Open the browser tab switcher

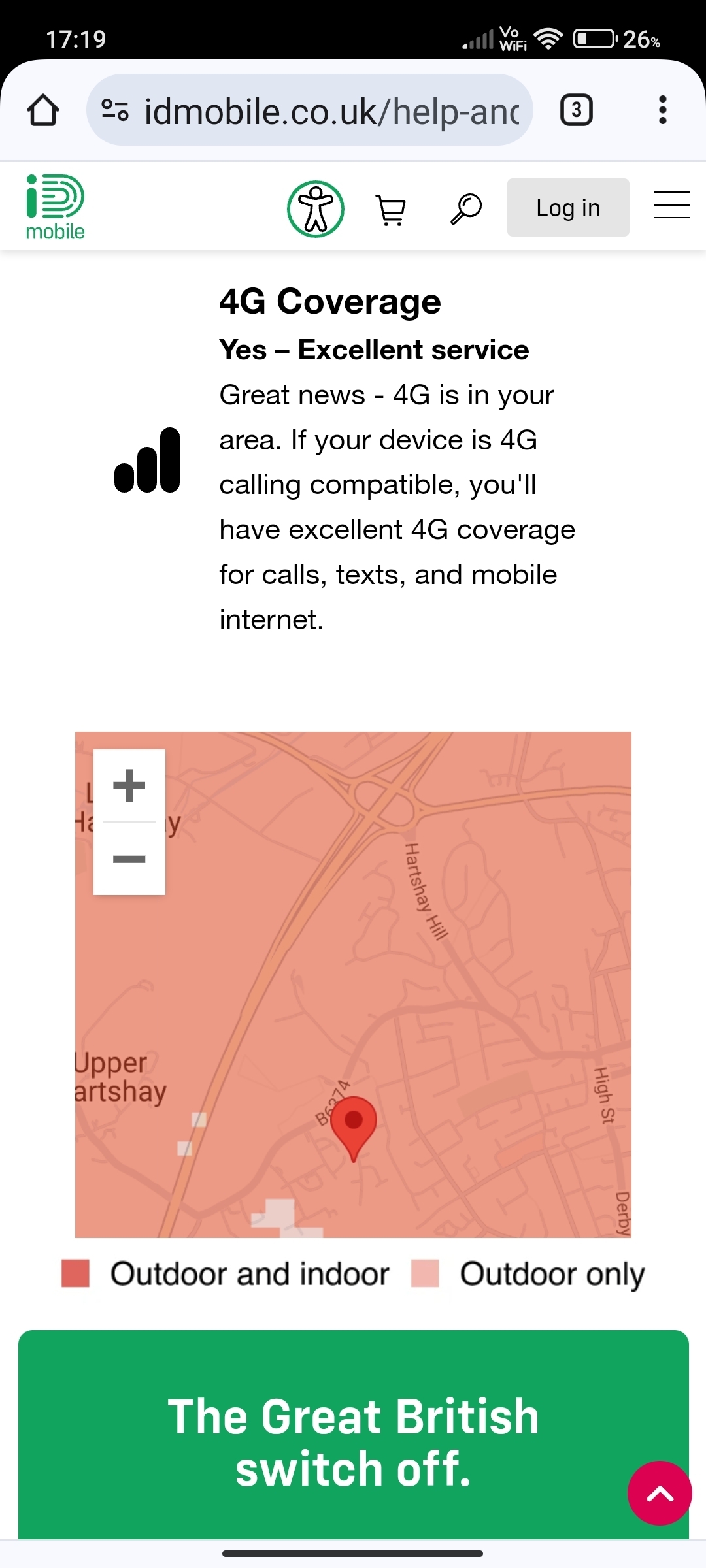577,110
